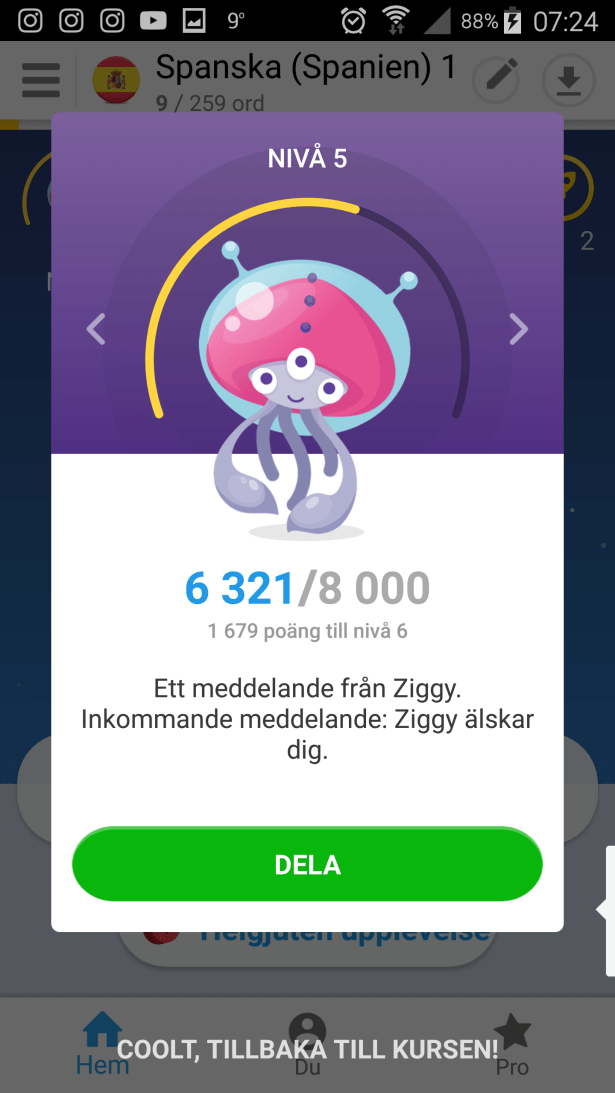This screenshot has height=1093, width=615.
Task: Go to the previous level with left arrow
Action: pos(96,329)
